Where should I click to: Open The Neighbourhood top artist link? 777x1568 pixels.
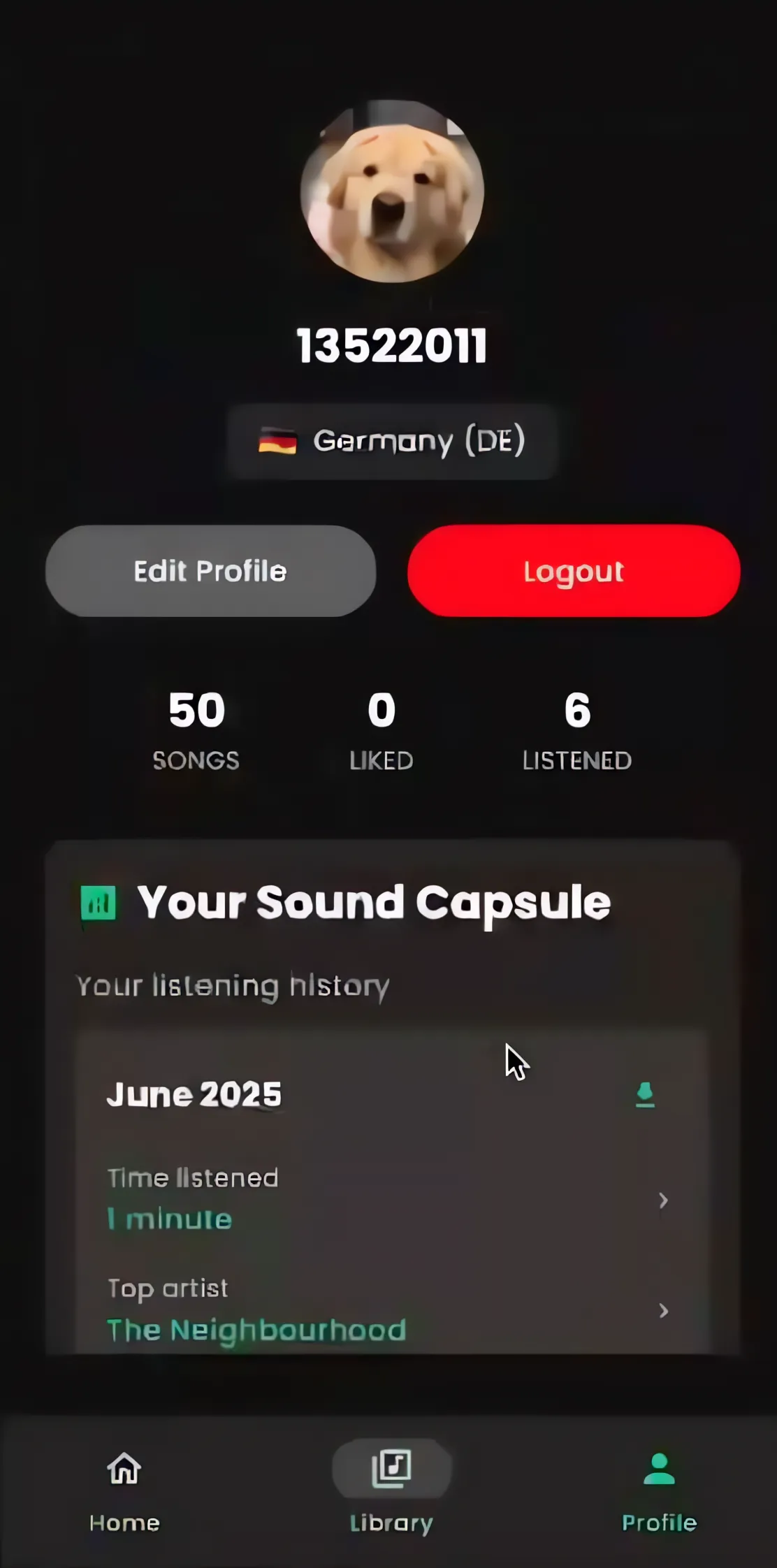tap(256, 1330)
